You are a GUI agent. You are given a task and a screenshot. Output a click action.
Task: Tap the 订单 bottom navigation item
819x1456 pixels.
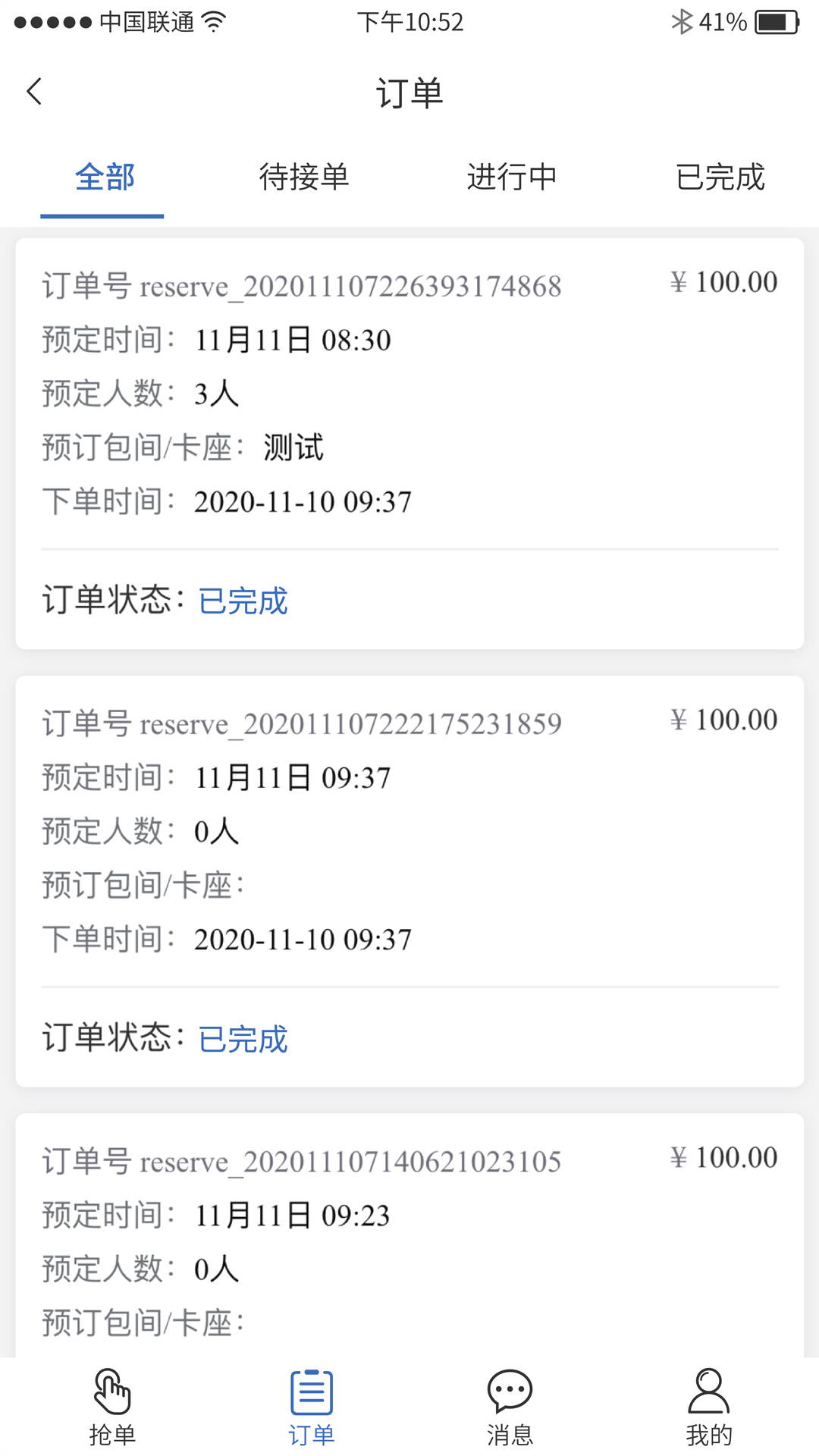click(x=312, y=1407)
